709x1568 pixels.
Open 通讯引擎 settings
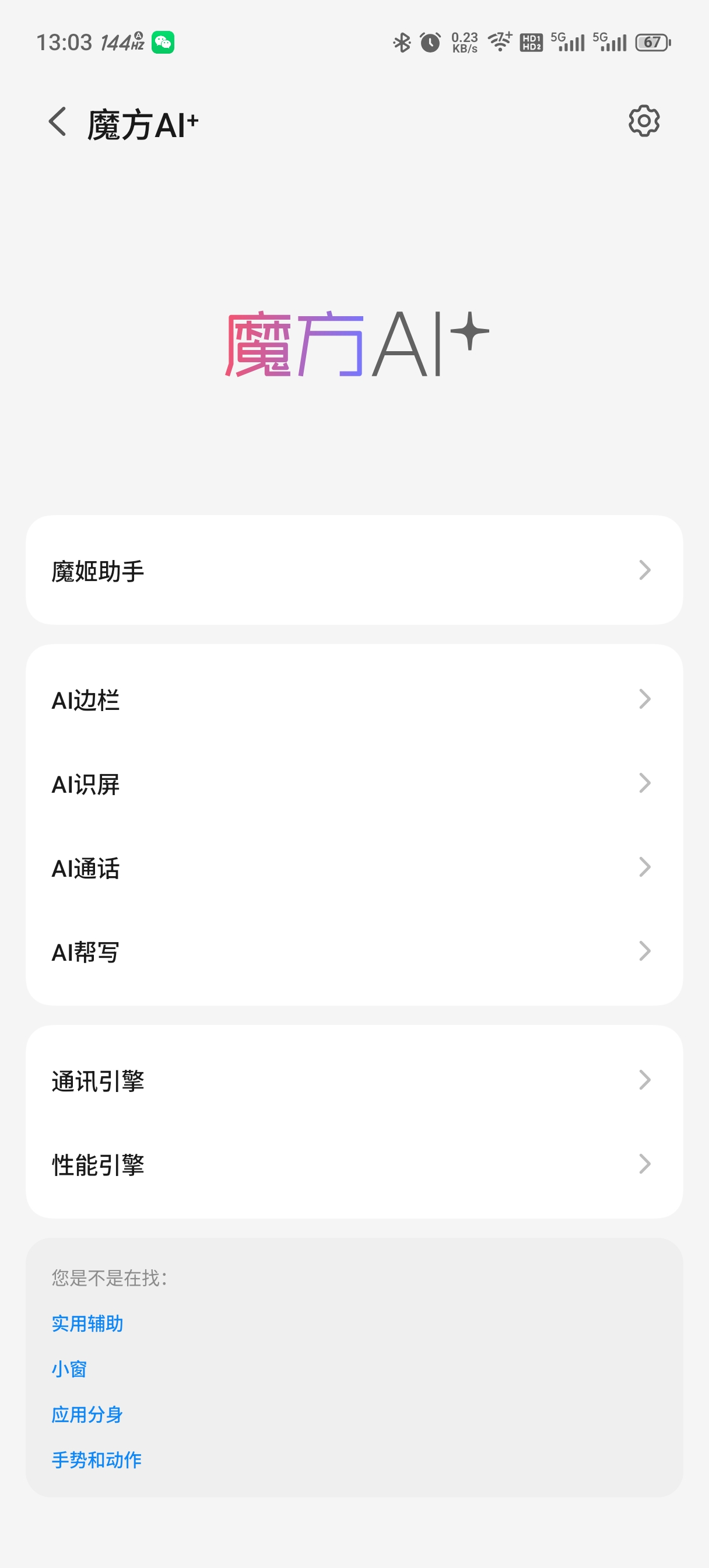click(x=353, y=1080)
